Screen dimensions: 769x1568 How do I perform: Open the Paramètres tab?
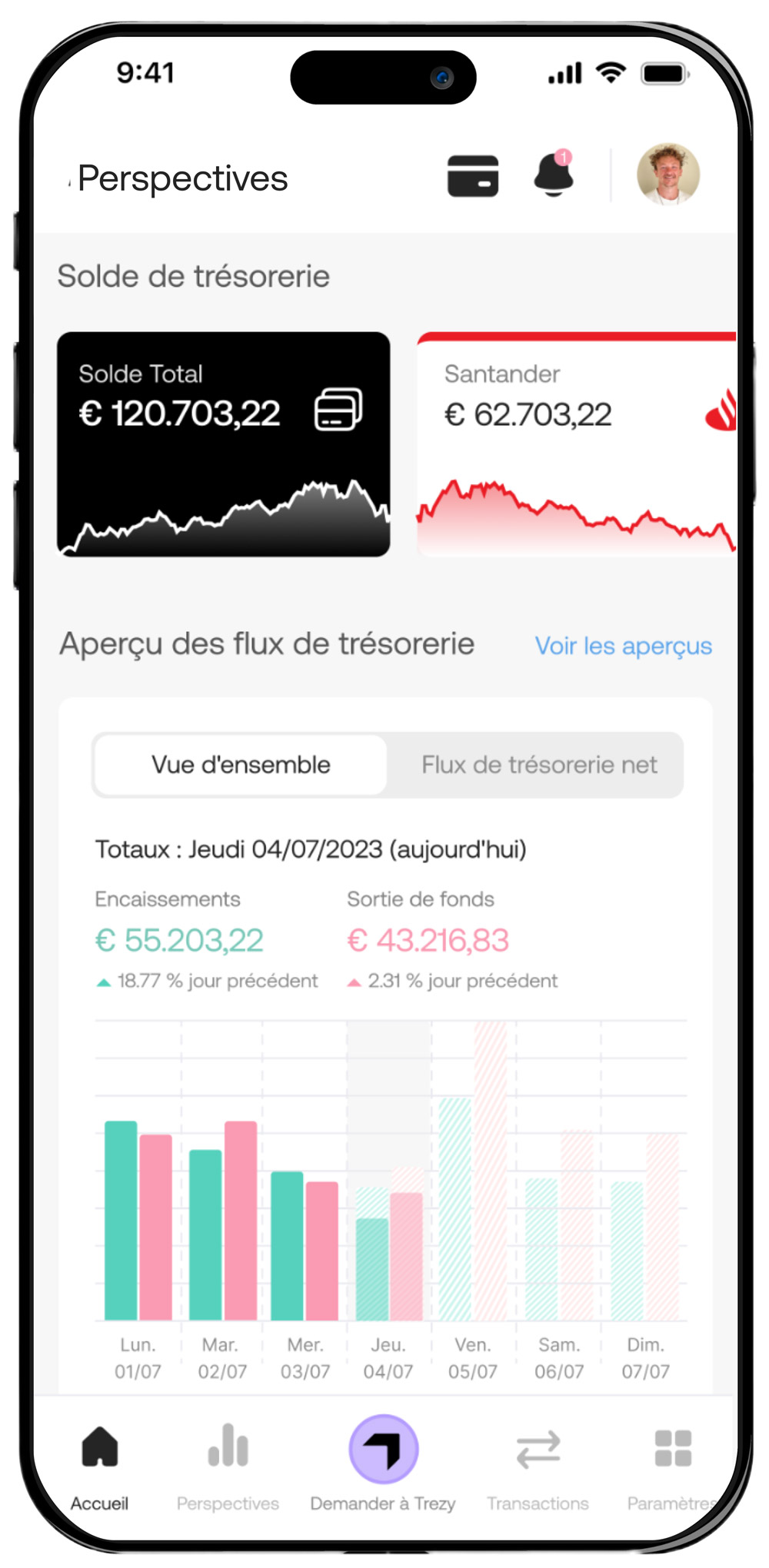[673, 1468]
